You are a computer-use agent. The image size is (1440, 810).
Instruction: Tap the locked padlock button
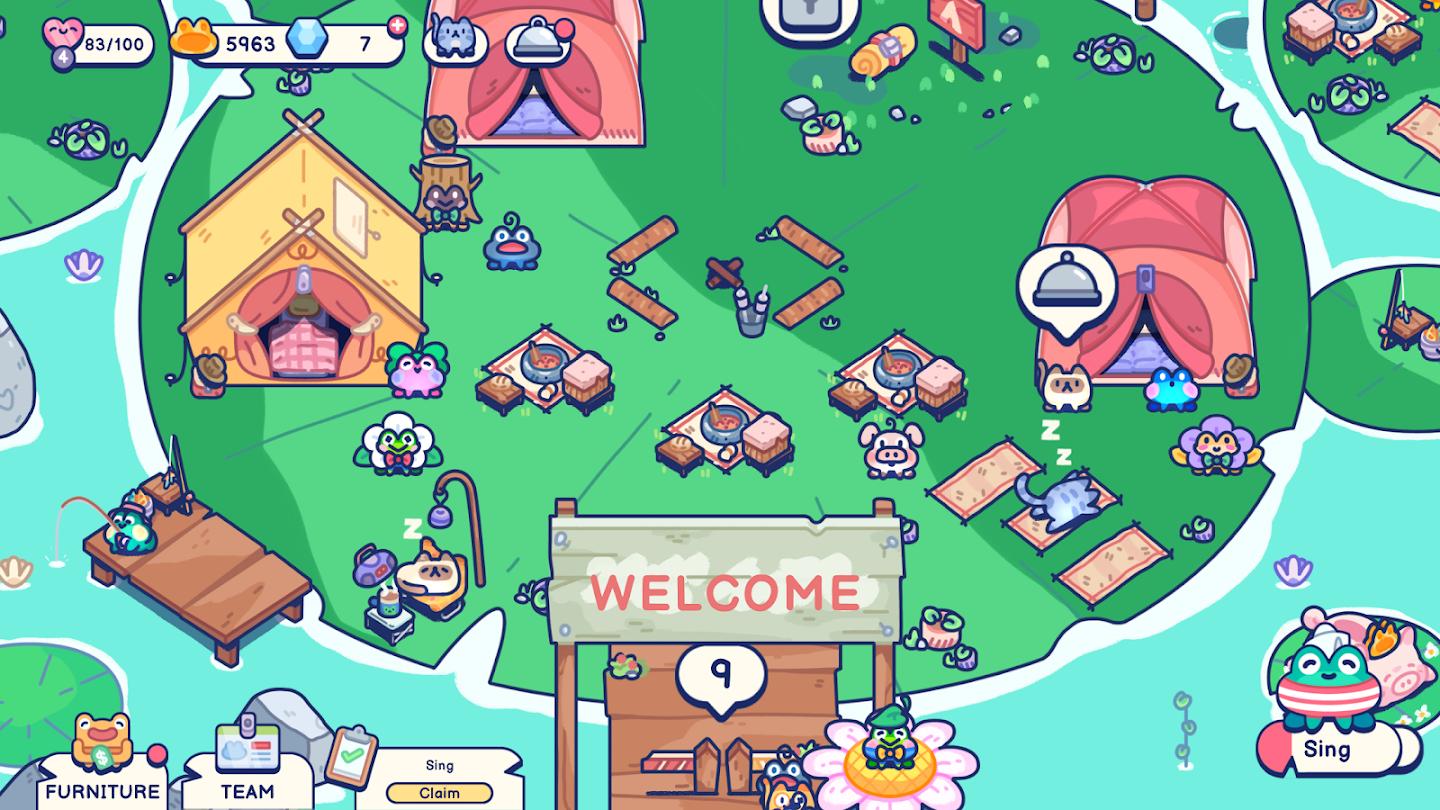[x=809, y=14]
